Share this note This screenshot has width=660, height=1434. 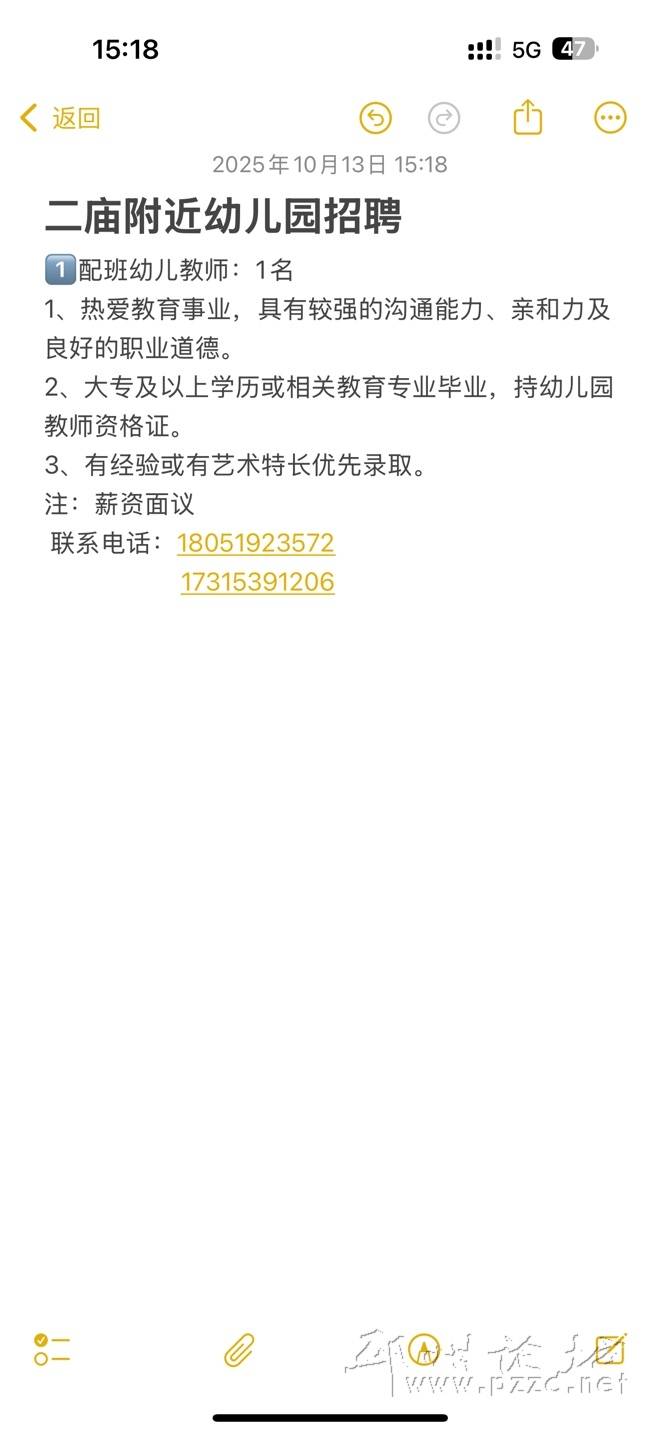527,118
